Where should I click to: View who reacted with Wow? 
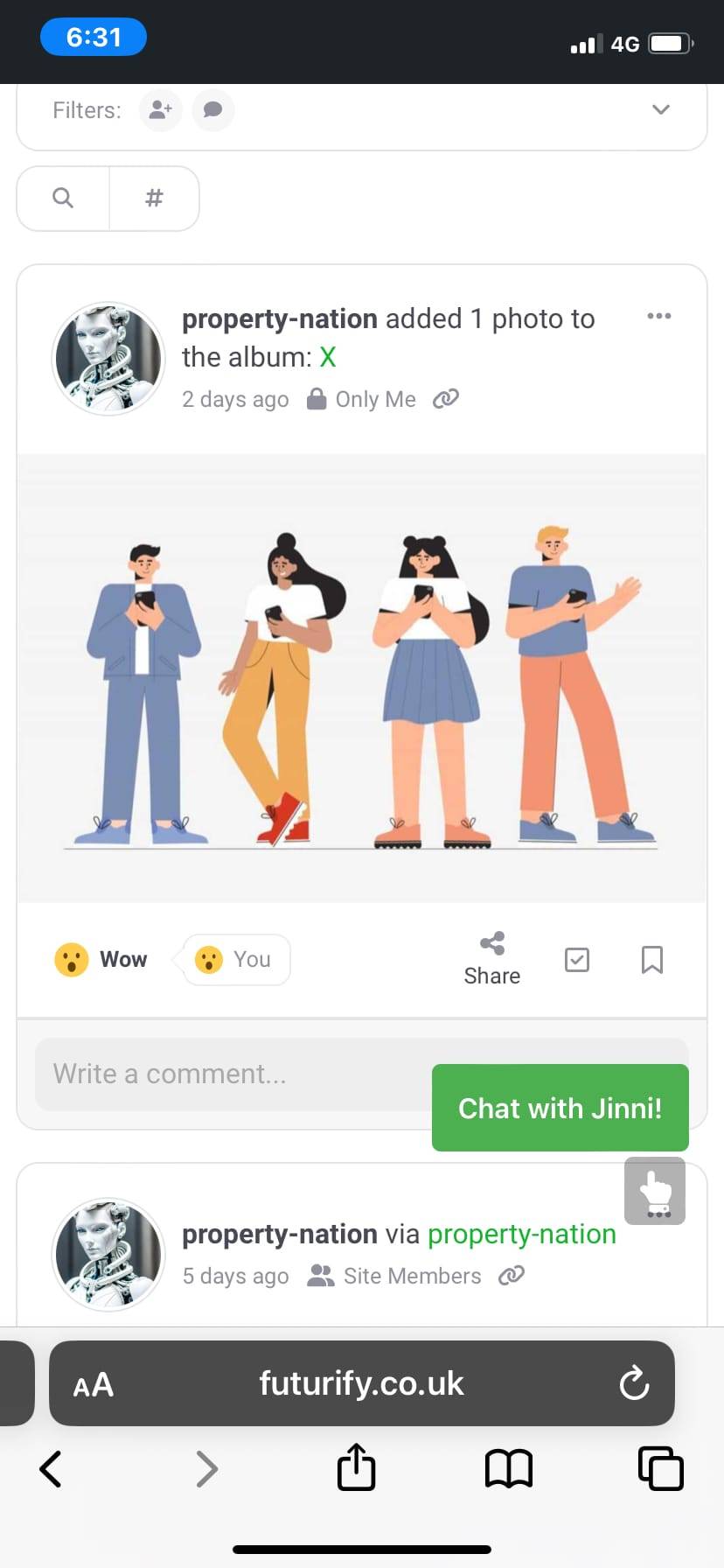coord(236,960)
